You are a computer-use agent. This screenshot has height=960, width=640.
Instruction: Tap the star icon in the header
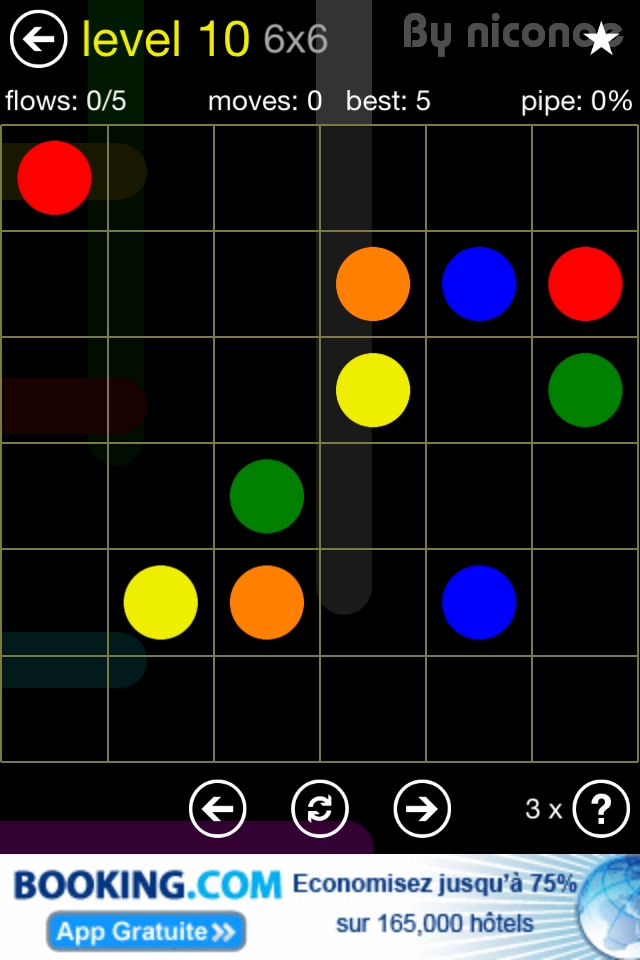click(x=601, y=39)
